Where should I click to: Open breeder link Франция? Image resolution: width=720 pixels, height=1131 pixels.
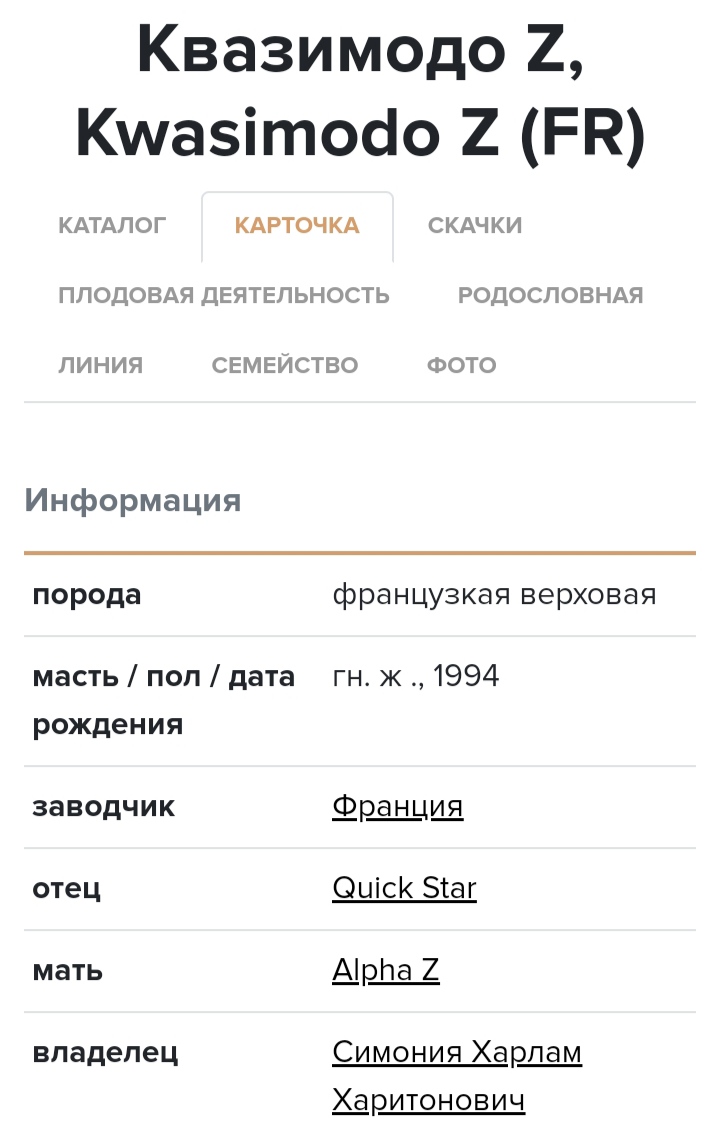point(397,807)
